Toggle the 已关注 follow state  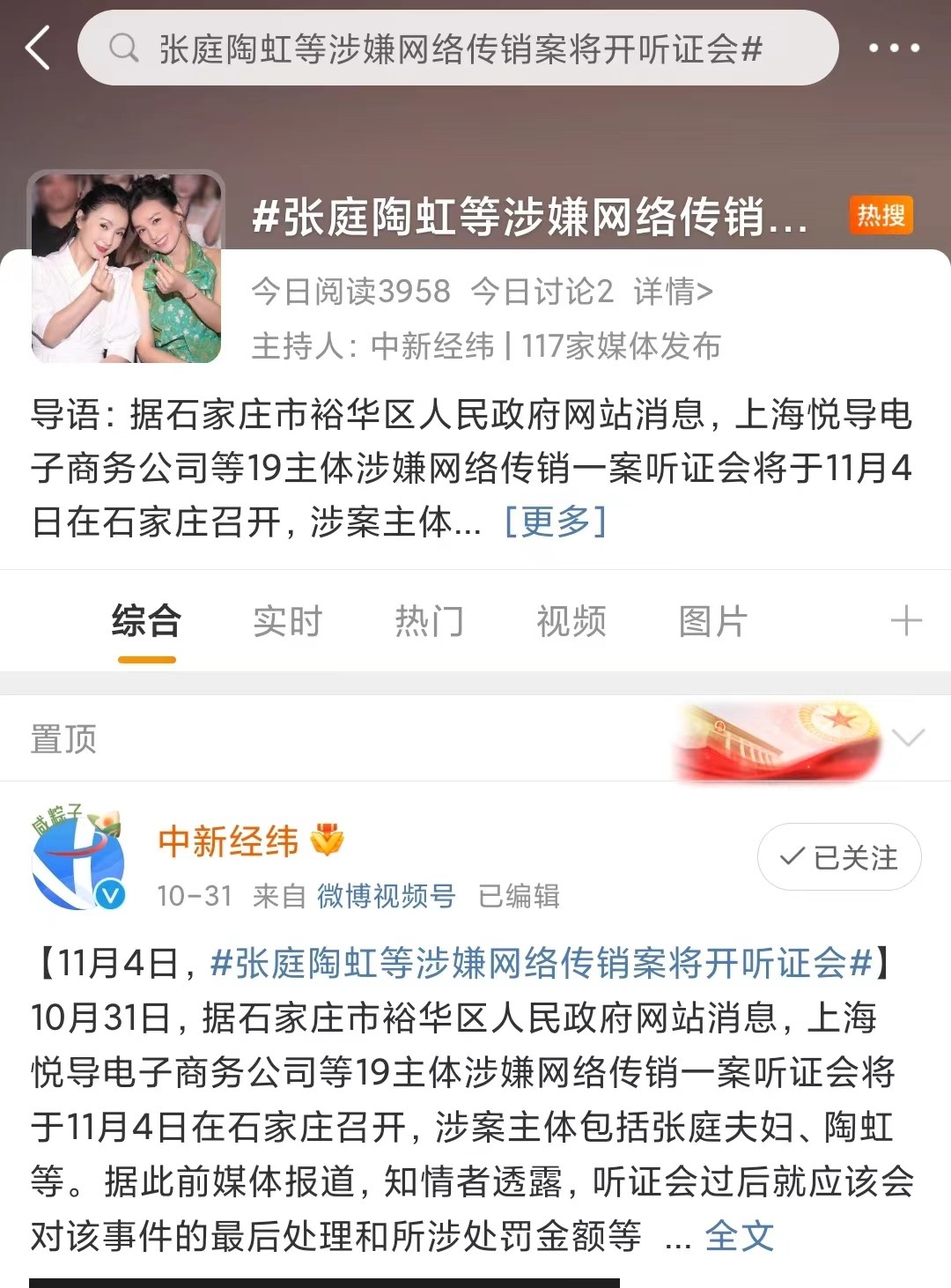pyautogui.click(x=837, y=856)
